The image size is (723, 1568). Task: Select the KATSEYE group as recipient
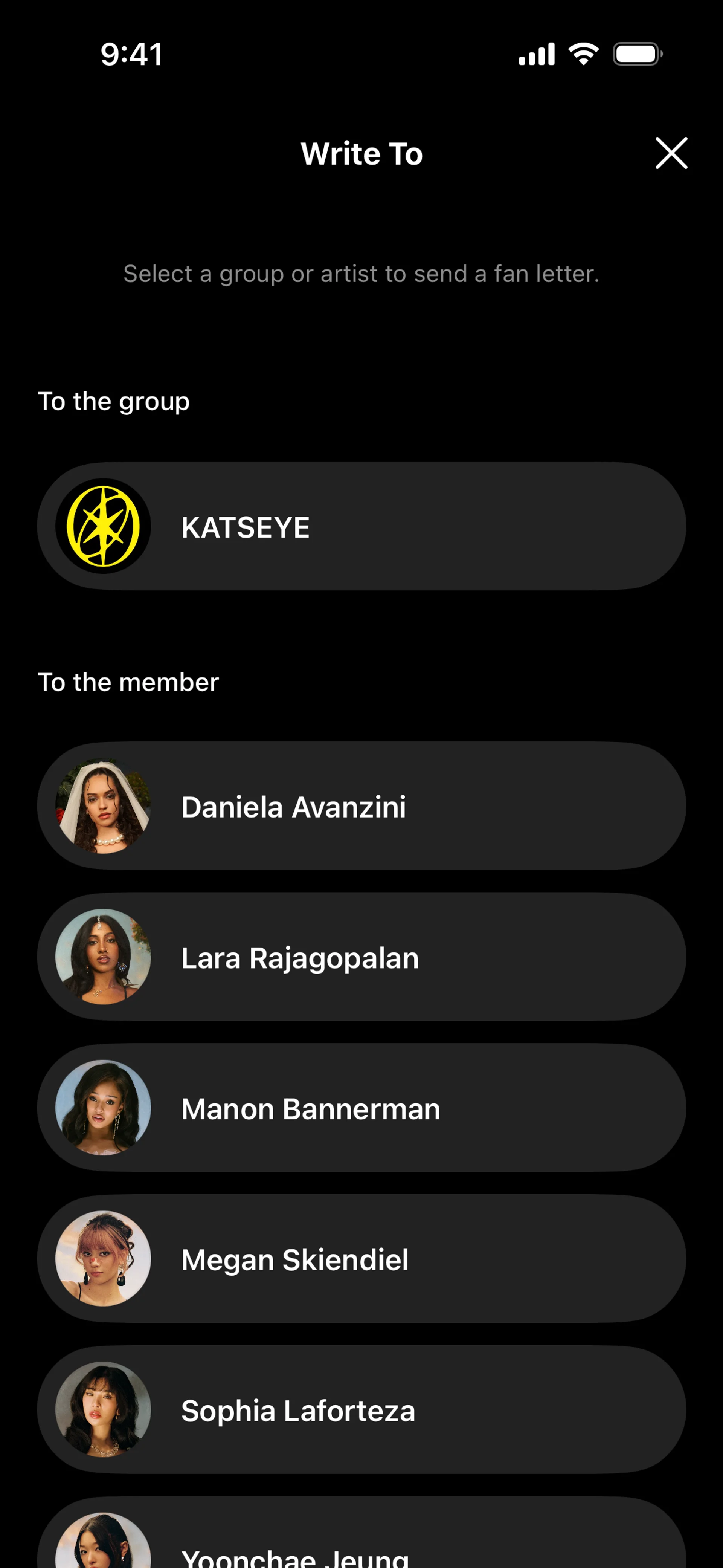[x=361, y=527]
